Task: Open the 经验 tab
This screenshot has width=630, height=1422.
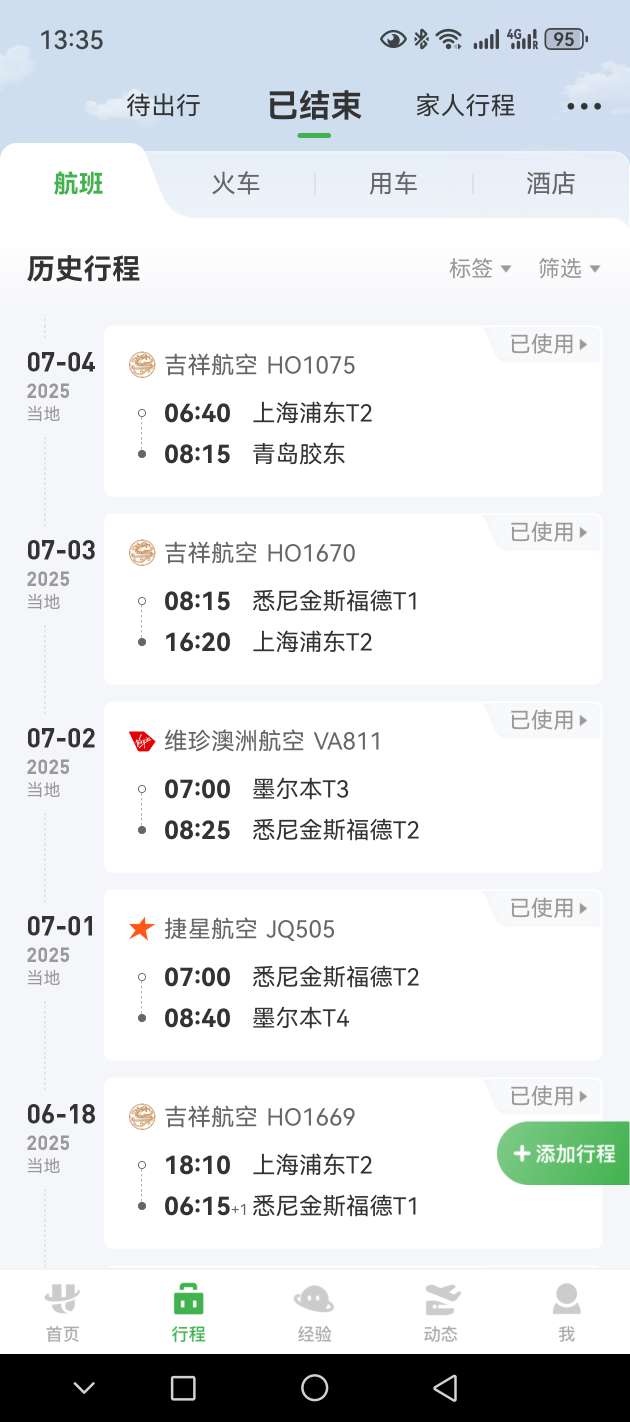Action: coord(314,1312)
